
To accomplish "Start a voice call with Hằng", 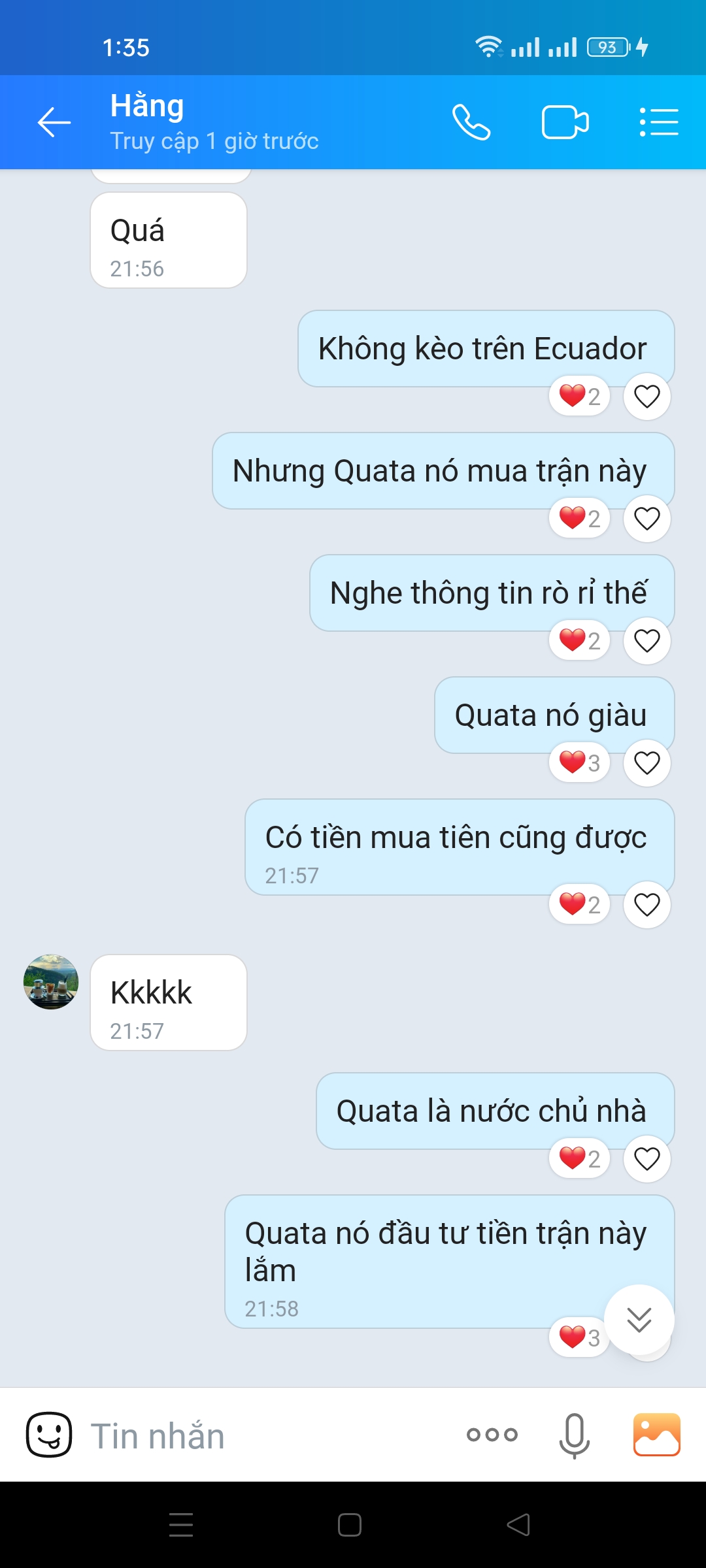I will click(471, 122).
